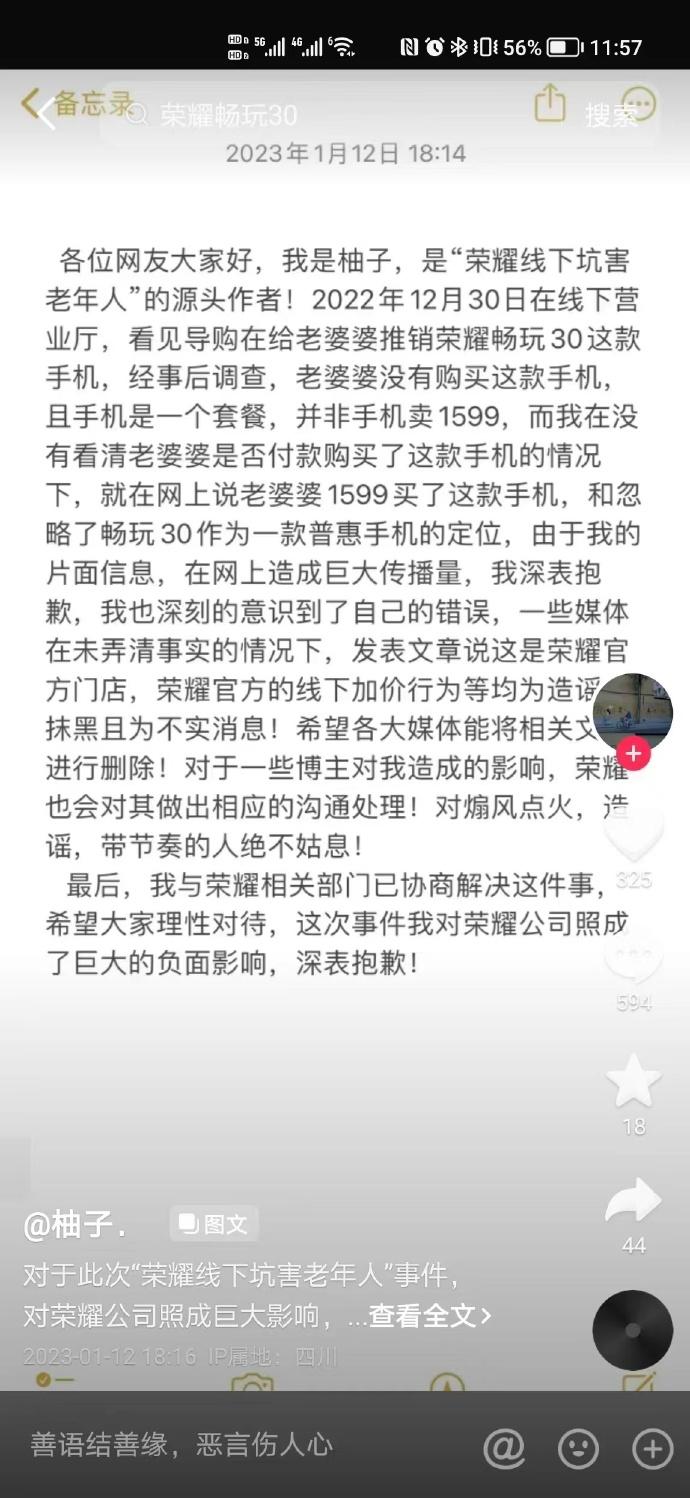Expand caption via 查看全文

pyautogui.click(x=430, y=1316)
